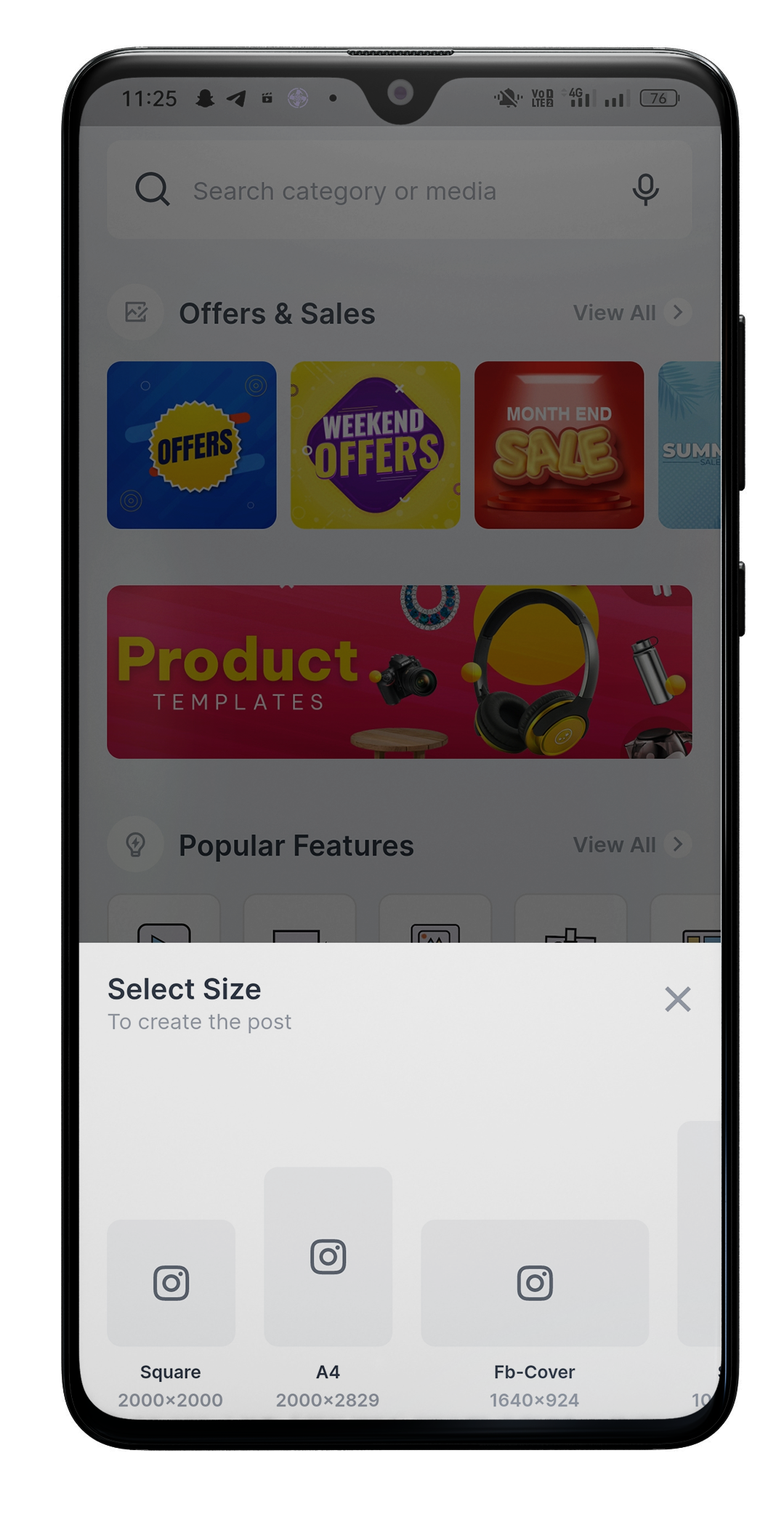Close the Select Size sheet

[x=677, y=999]
